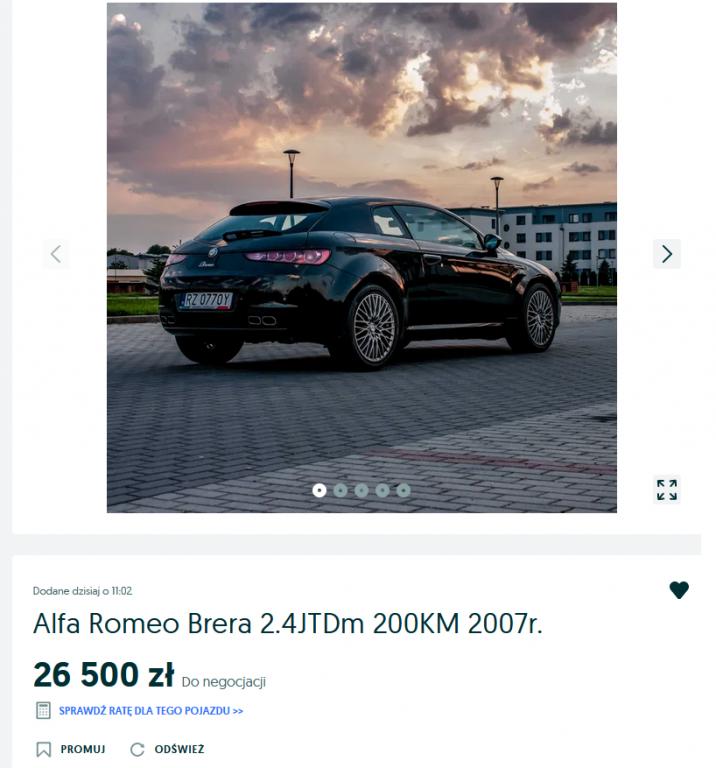Jump to the second gallery dot
Image resolution: width=716 pixels, height=768 pixels.
click(x=341, y=490)
